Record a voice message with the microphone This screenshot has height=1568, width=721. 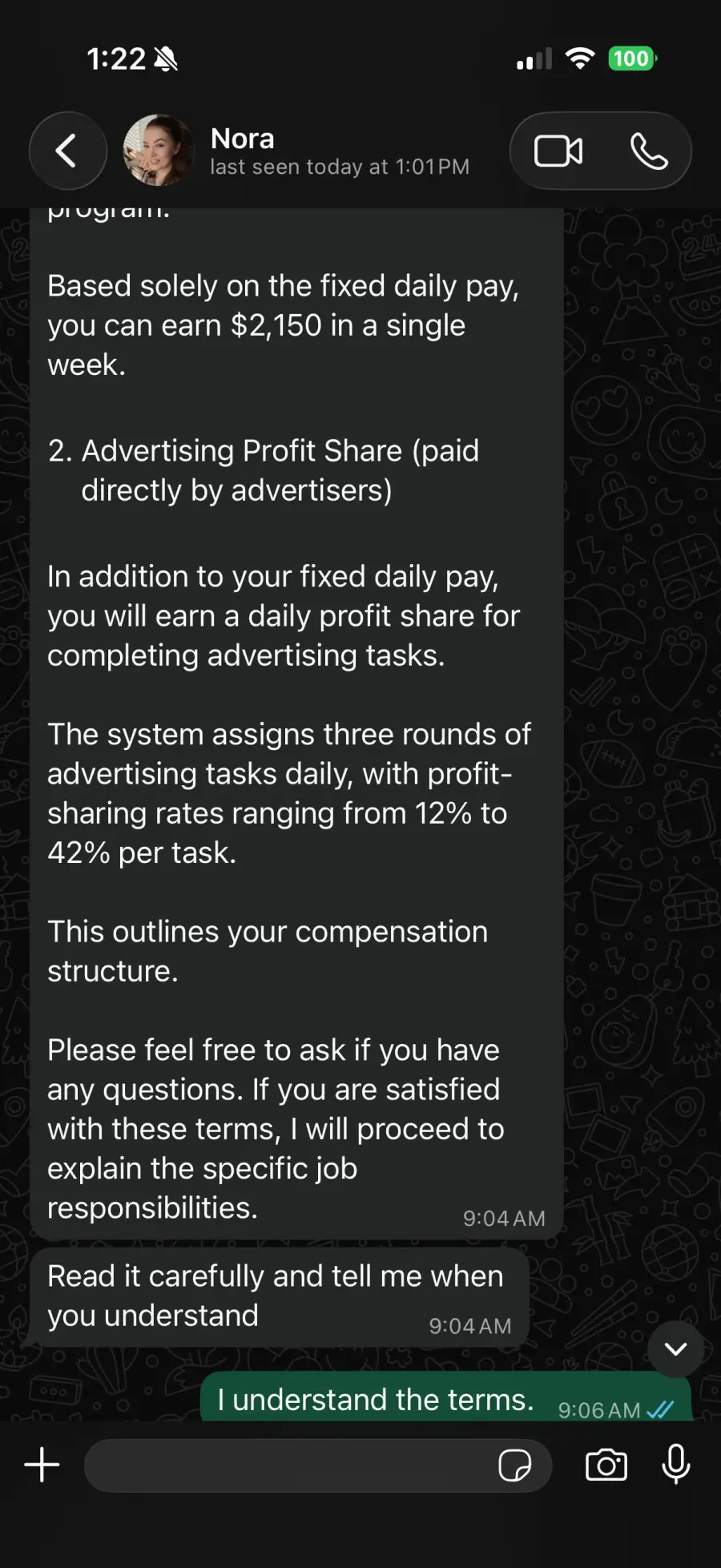(x=676, y=1465)
